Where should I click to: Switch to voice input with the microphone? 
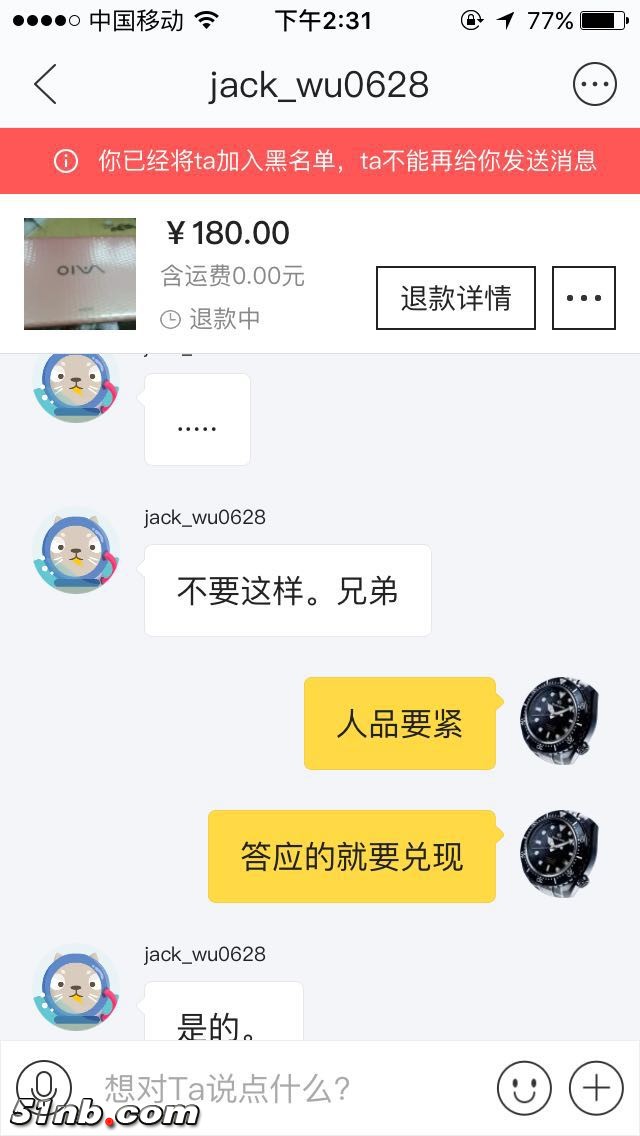coord(44,1086)
